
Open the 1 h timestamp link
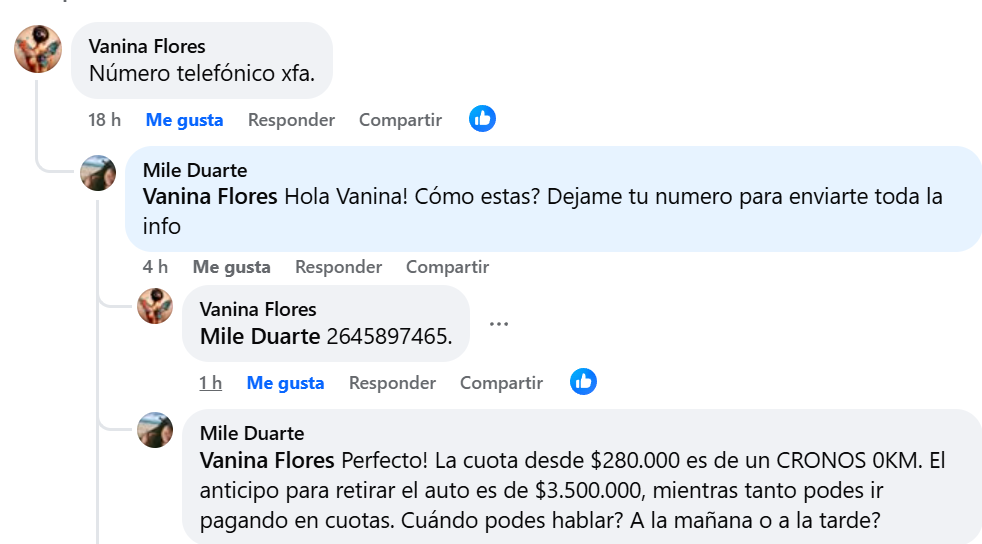coord(210,383)
